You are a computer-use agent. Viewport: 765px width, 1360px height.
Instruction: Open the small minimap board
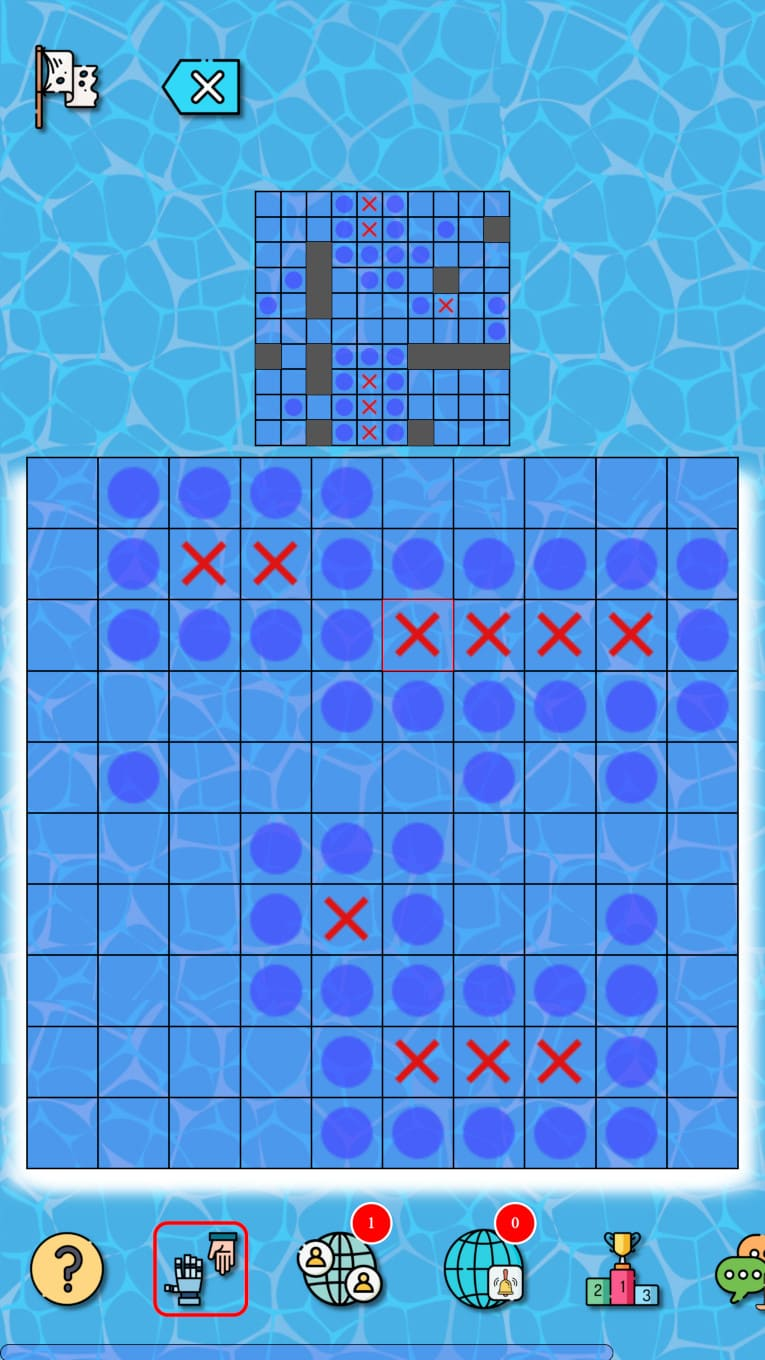click(382, 318)
